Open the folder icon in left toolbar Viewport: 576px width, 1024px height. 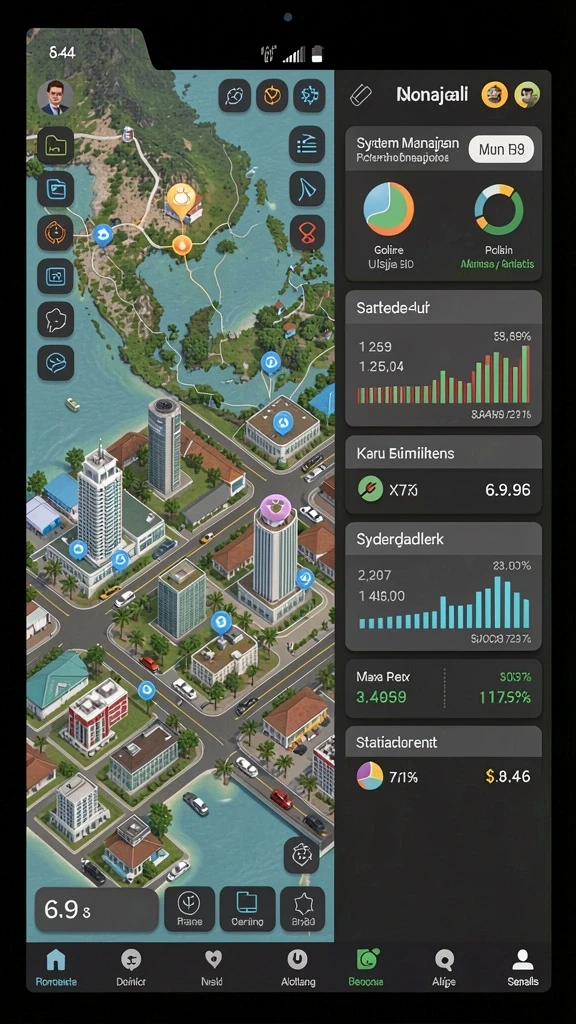pyautogui.click(x=56, y=146)
